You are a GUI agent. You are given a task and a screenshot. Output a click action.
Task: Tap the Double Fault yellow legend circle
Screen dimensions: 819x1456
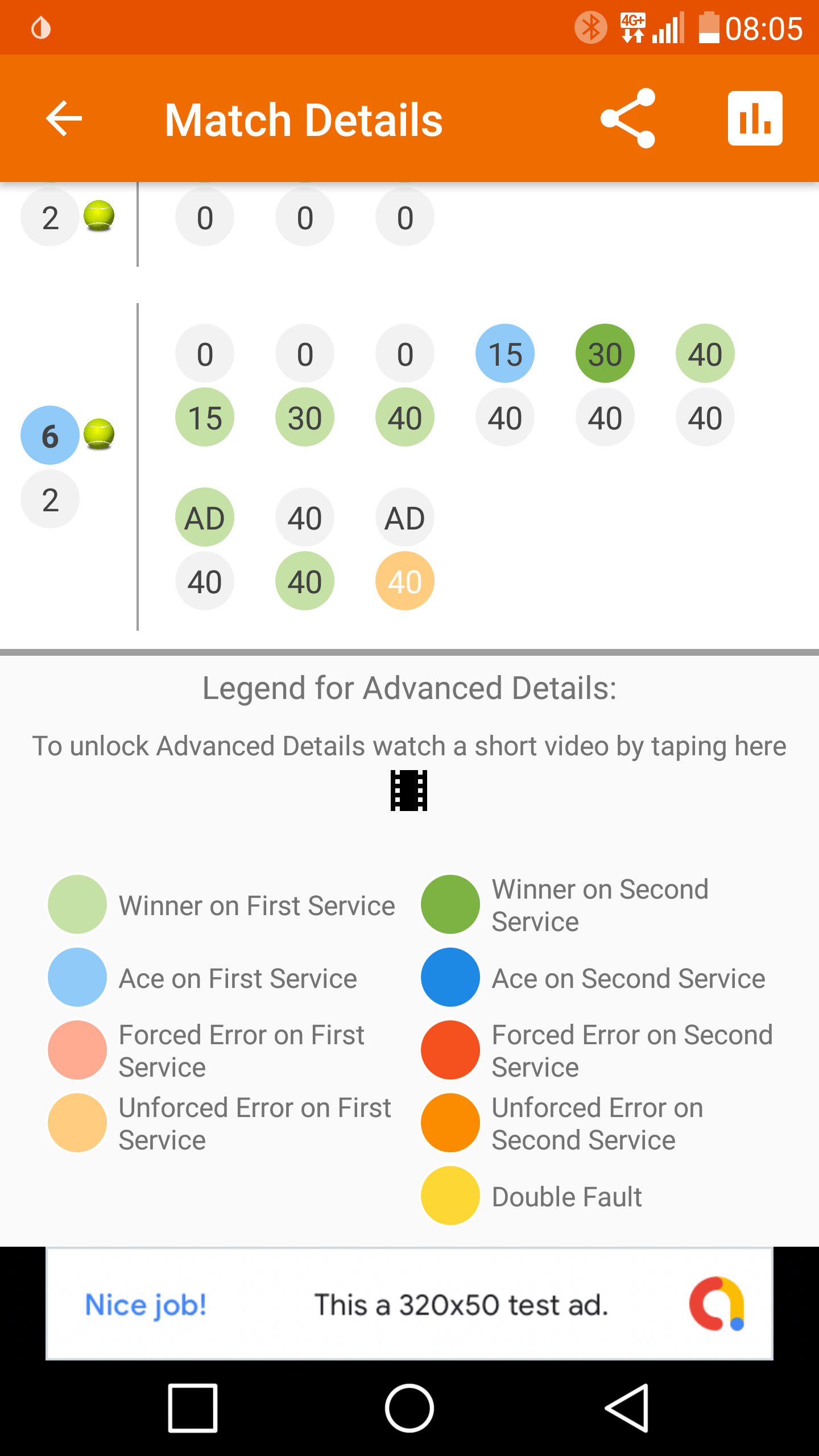point(450,1195)
